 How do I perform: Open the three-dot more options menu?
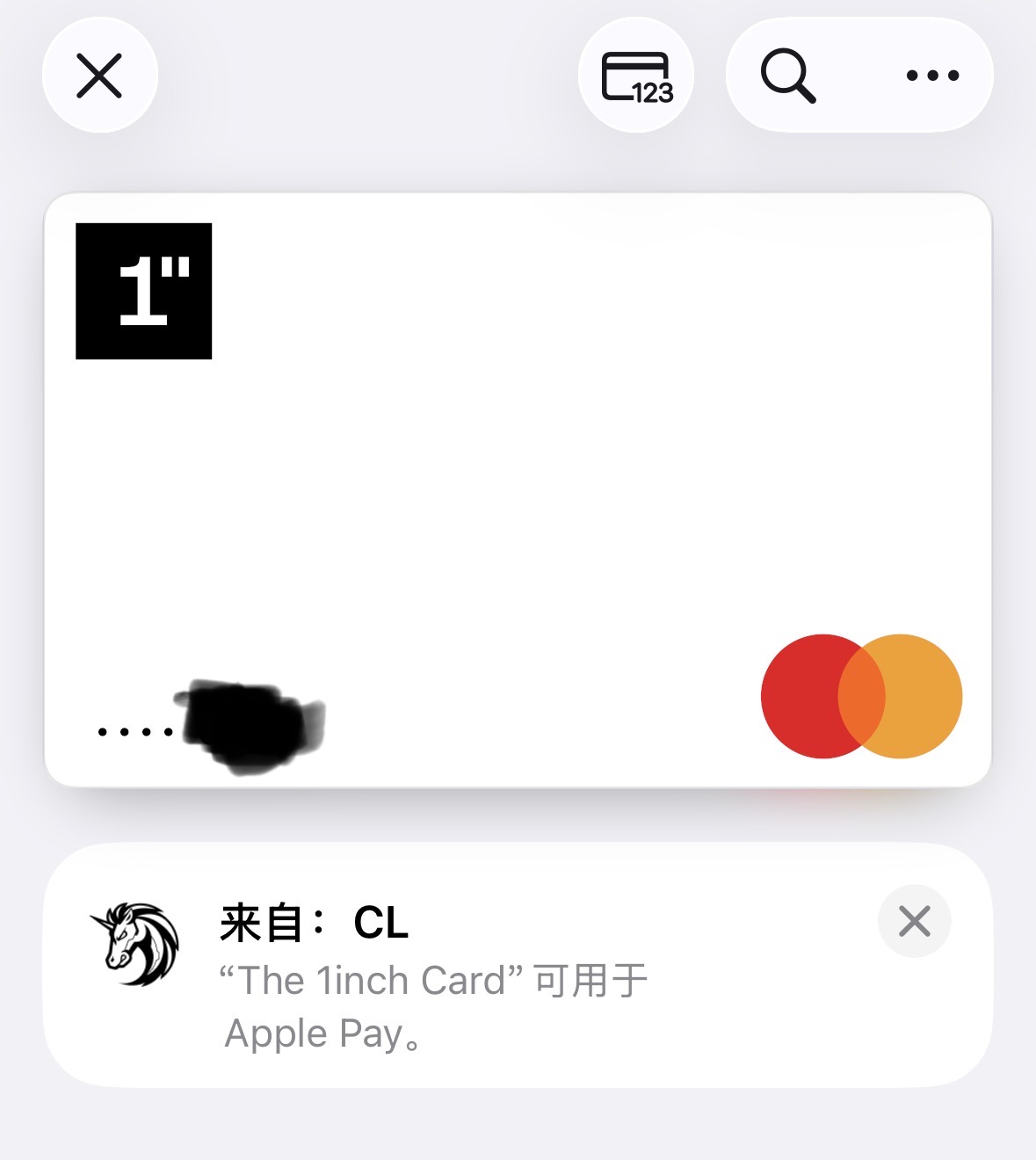[932, 76]
